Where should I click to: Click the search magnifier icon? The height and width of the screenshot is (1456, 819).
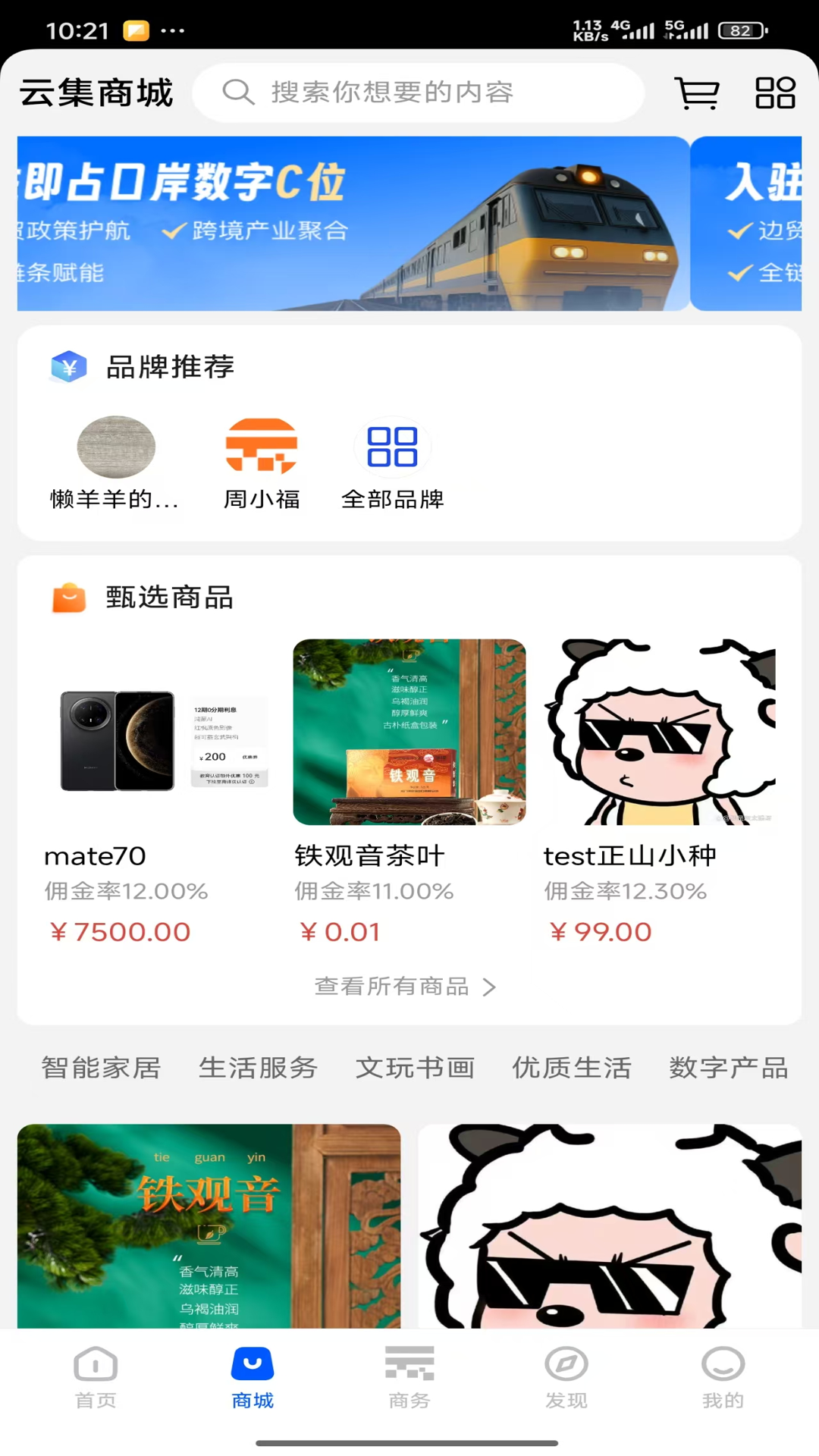click(238, 93)
